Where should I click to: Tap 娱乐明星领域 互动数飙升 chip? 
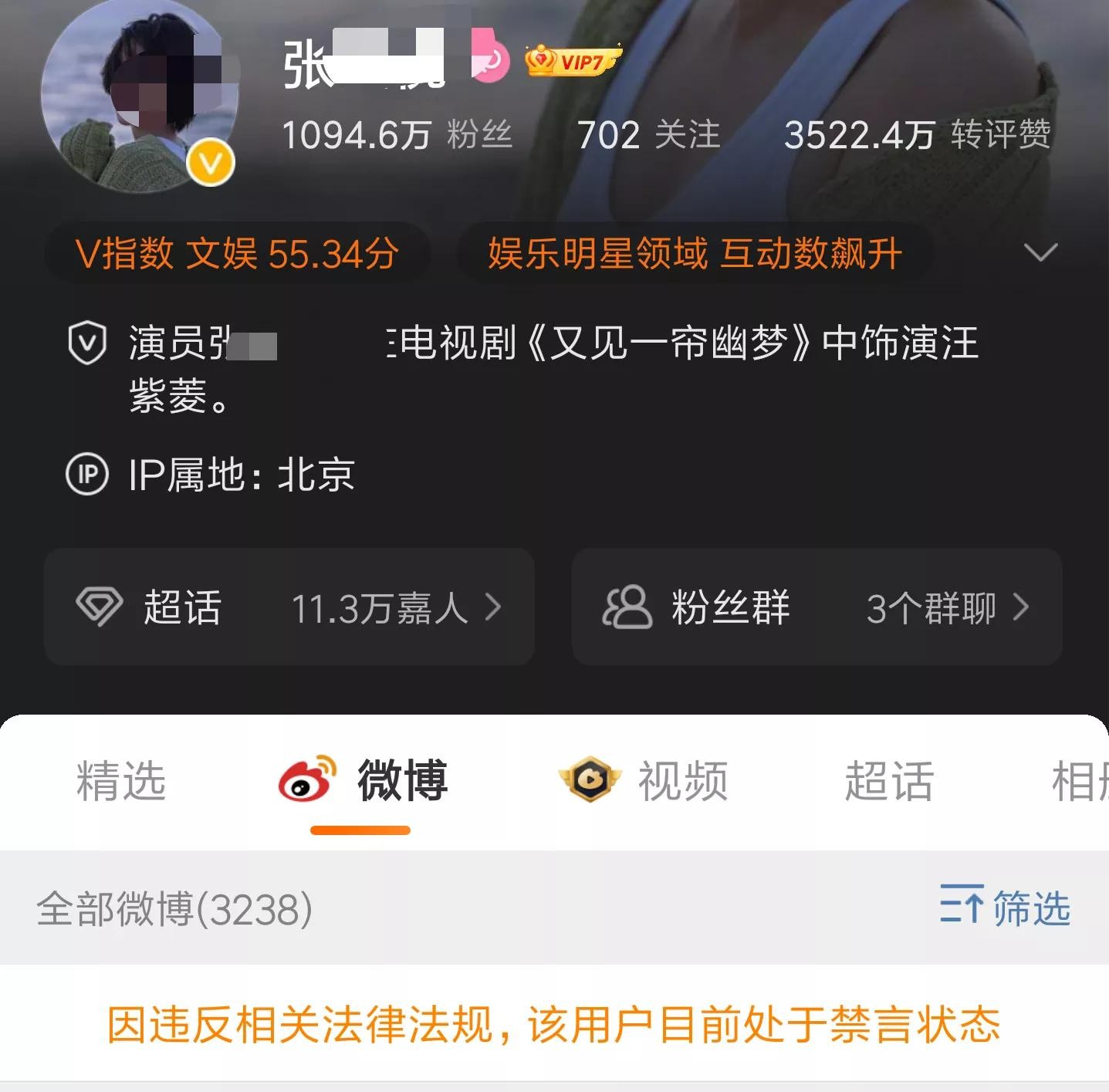(x=695, y=253)
